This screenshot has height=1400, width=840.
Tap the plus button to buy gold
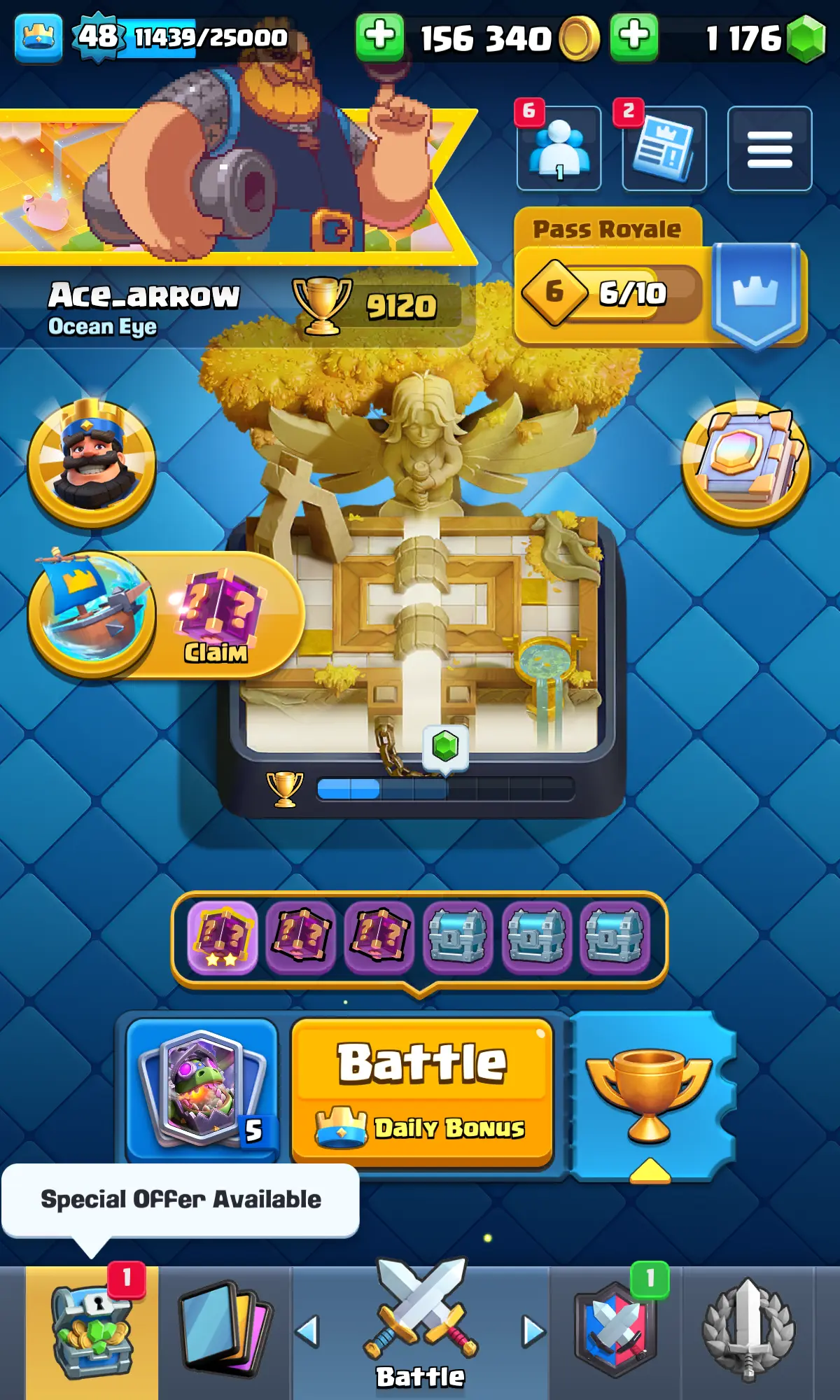379,36
